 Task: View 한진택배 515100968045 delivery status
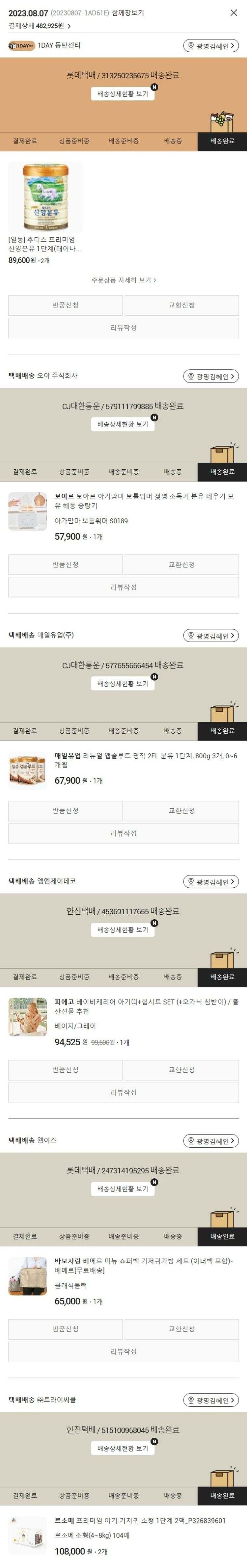[123, 1448]
